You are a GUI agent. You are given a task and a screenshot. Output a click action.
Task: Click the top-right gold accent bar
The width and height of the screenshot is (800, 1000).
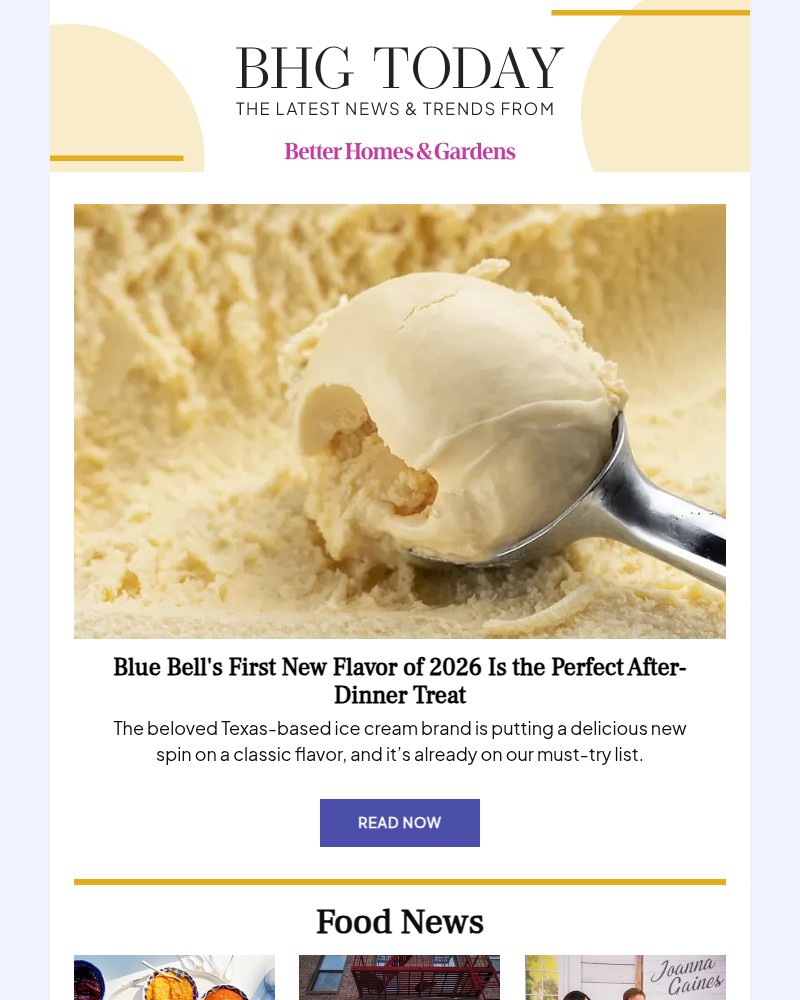650,10
